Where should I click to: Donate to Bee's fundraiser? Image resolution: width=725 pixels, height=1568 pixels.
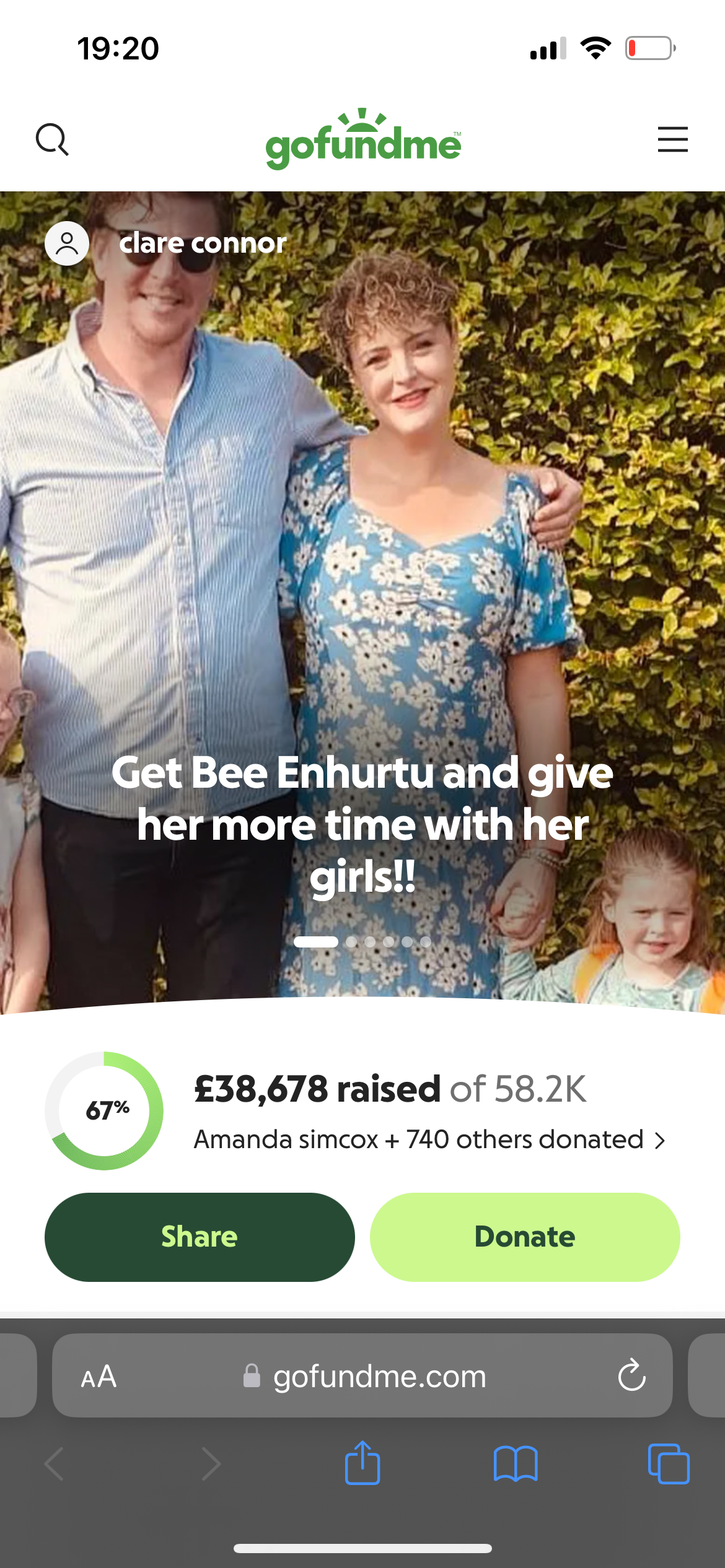525,1237
